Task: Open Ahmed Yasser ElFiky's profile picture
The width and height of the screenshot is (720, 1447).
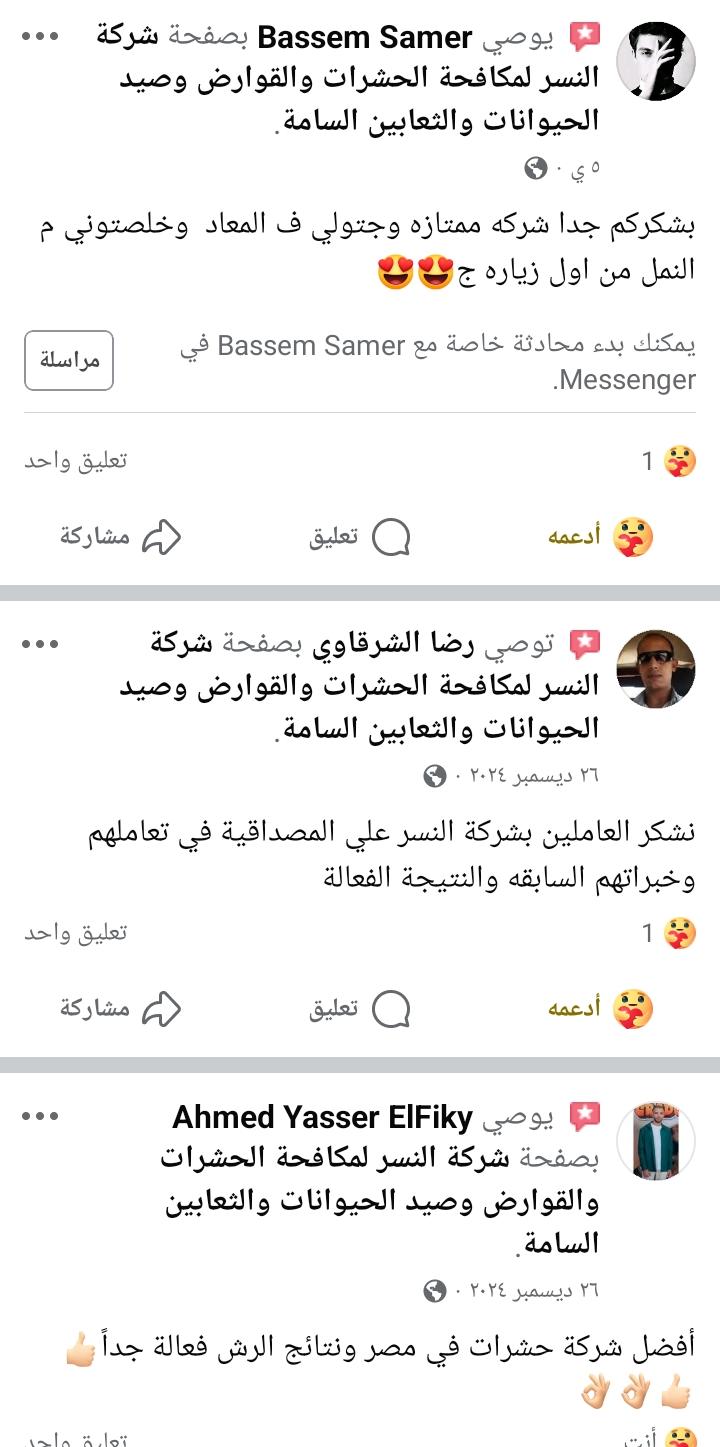Action: 655,1141
